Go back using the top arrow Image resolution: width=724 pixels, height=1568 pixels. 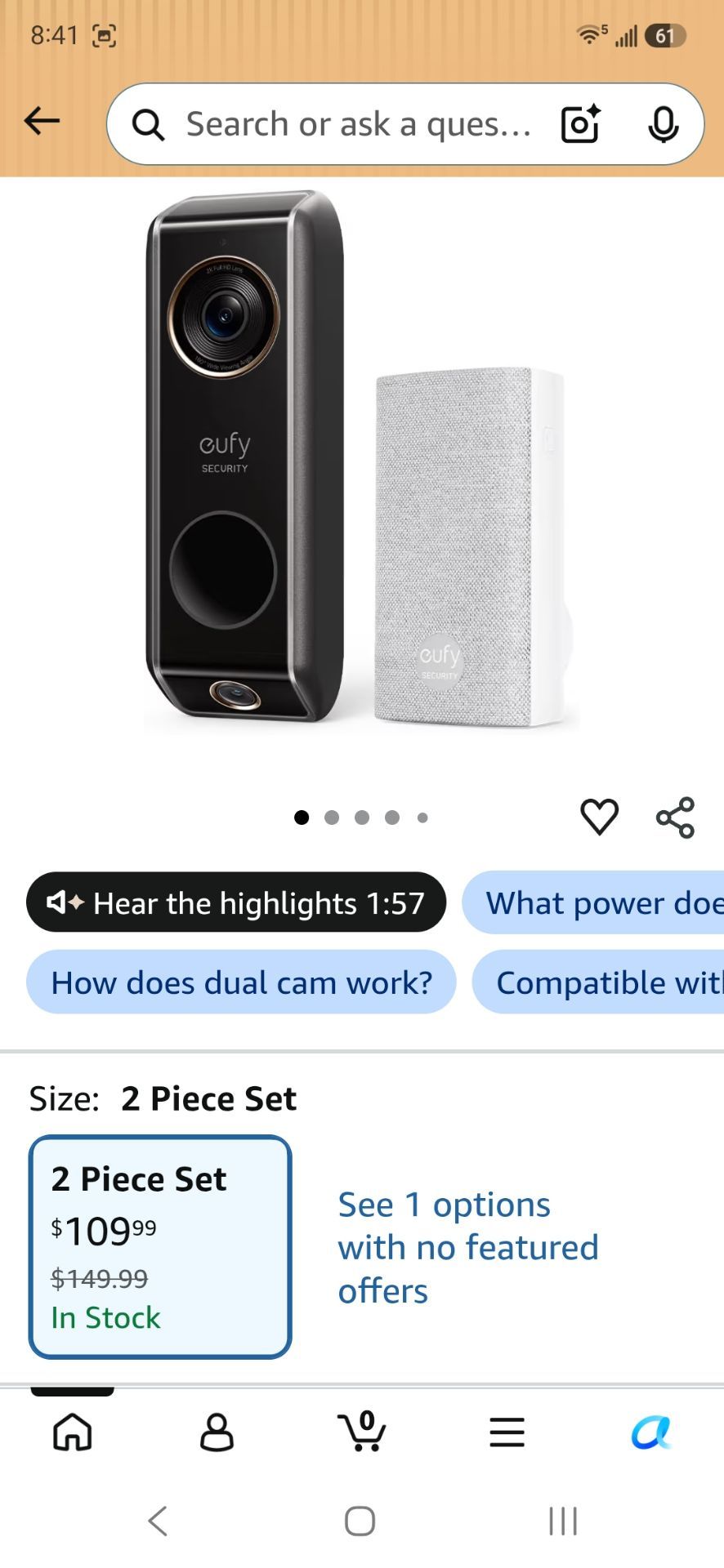click(x=42, y=122)
